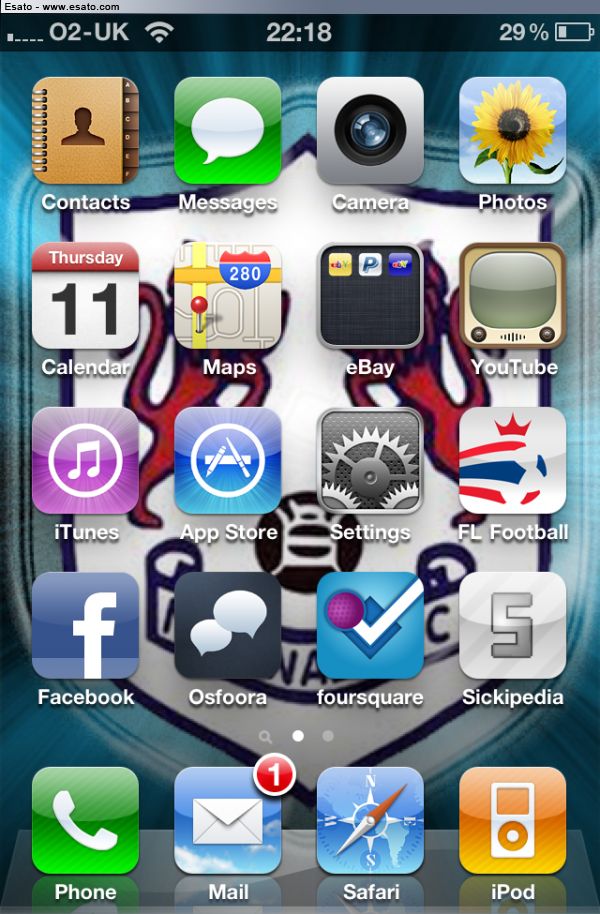Launch the Maps app
The image size is (600, 914).
(x=228, y=296)
